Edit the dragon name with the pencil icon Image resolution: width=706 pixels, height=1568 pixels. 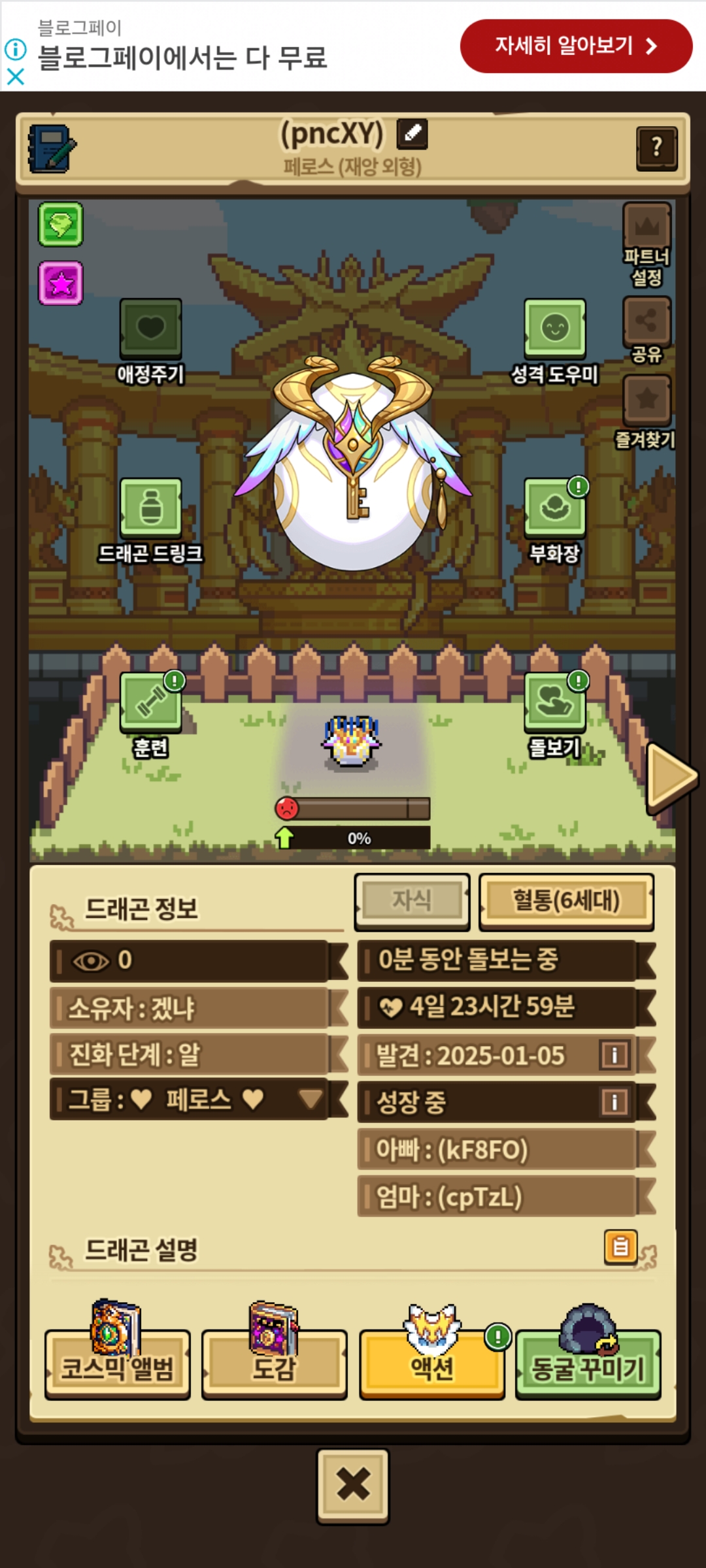(412, 134)
